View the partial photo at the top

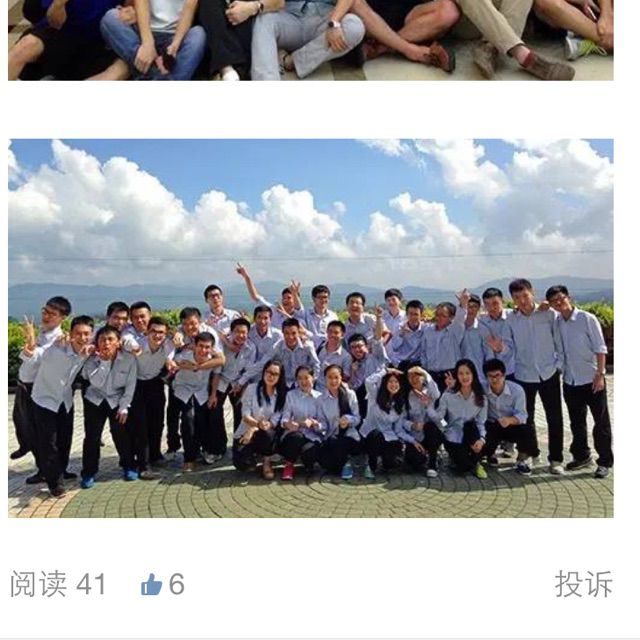311,40
